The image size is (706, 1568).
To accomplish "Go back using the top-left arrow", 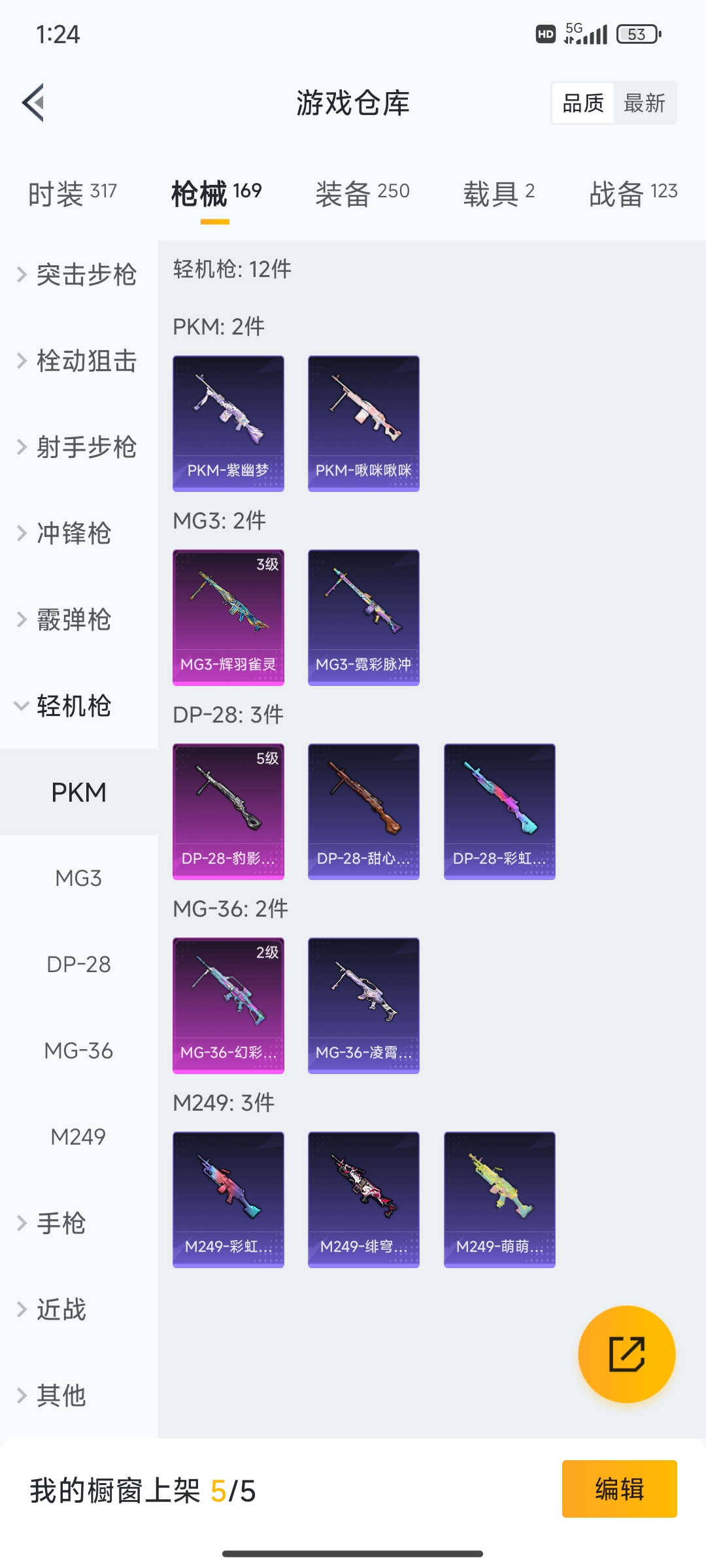I will [x=34, y=103].
